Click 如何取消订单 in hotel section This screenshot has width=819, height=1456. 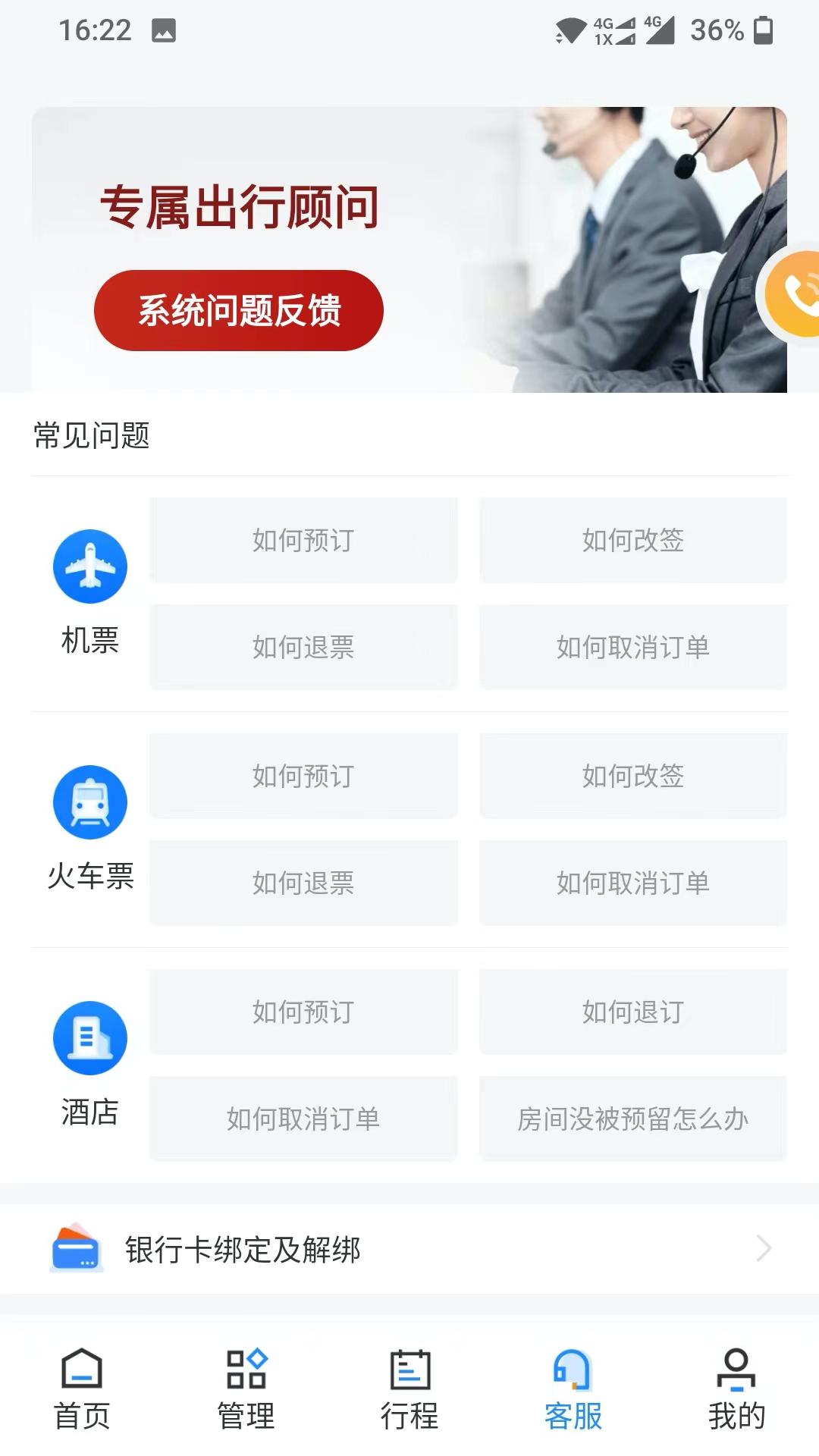tap(303, 1118)
